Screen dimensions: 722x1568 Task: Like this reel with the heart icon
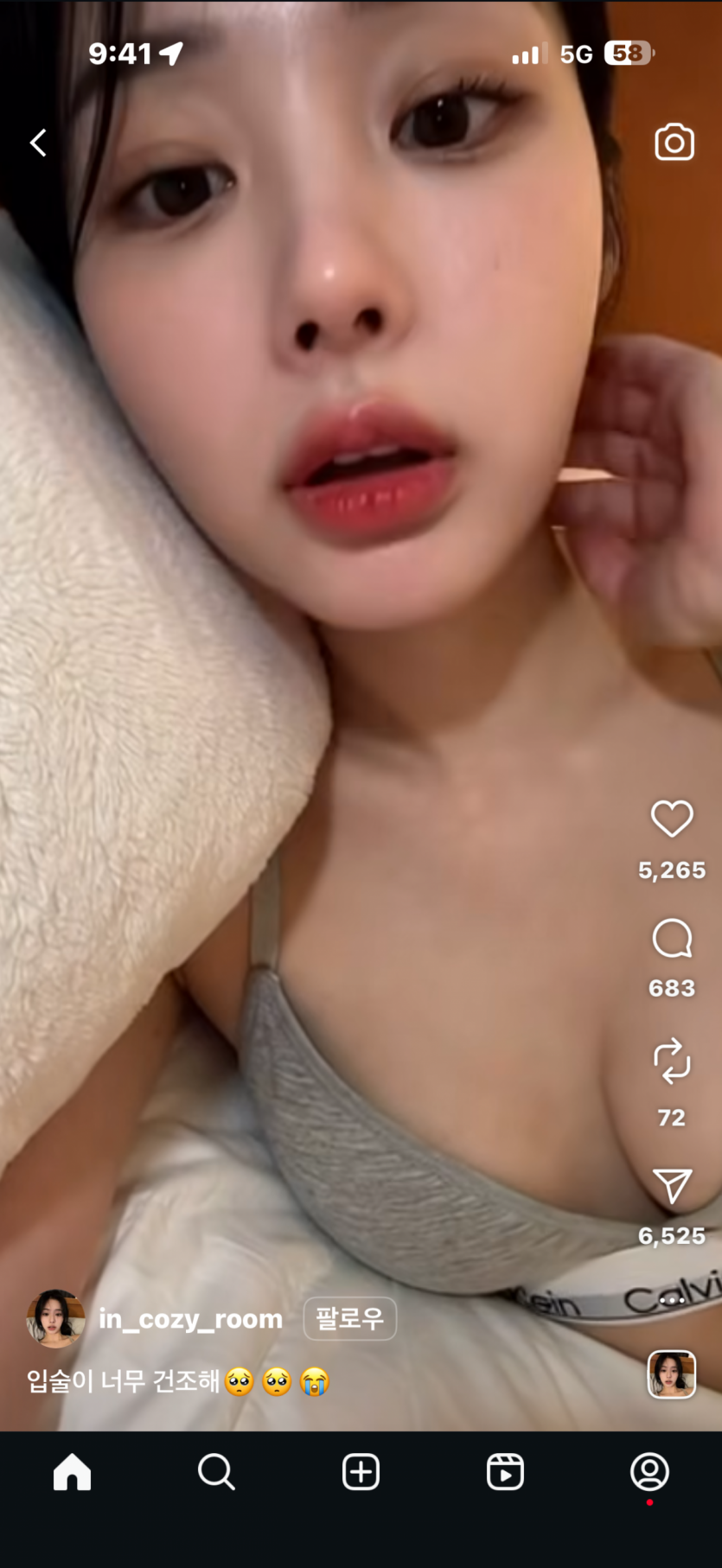672,819
